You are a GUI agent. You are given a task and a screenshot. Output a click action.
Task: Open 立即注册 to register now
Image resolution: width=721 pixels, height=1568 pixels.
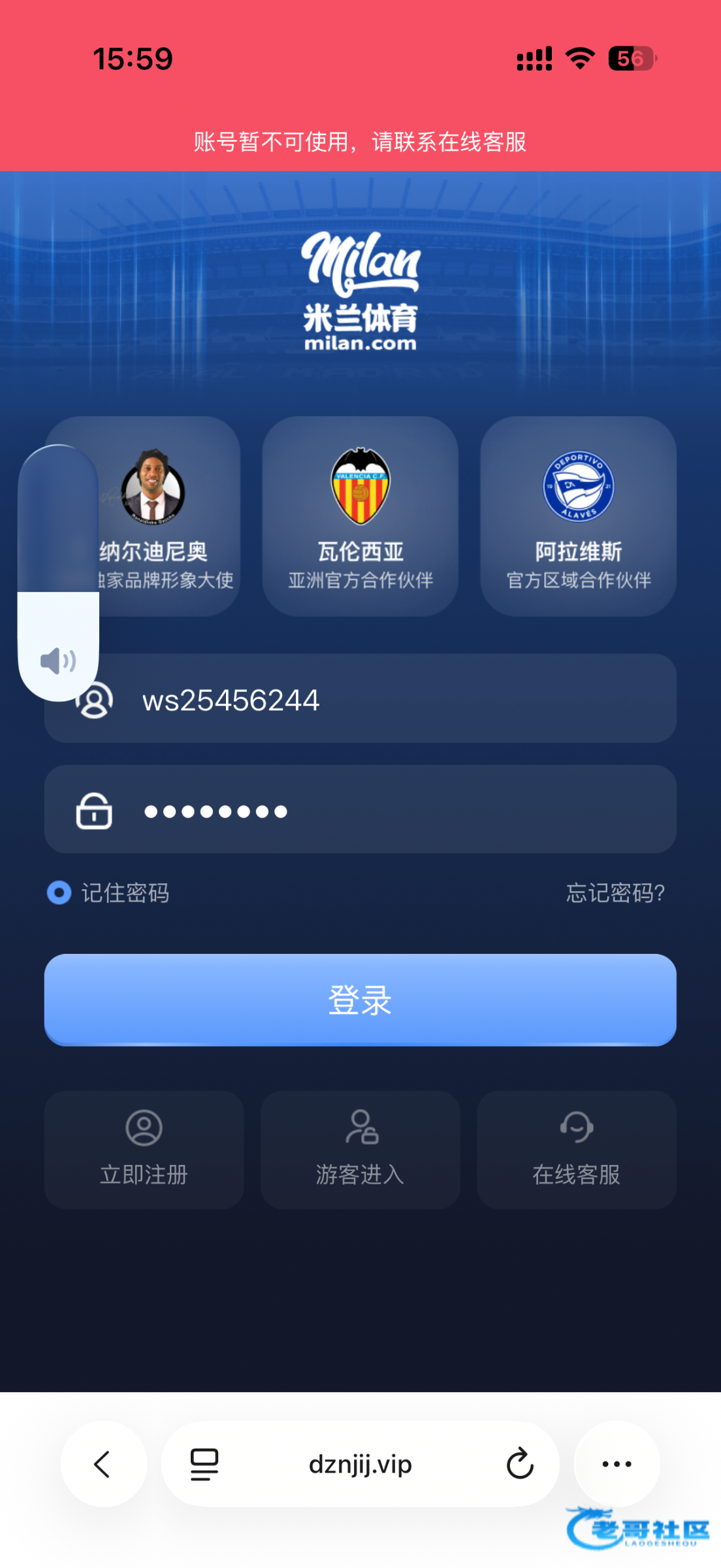(144, 1149)
